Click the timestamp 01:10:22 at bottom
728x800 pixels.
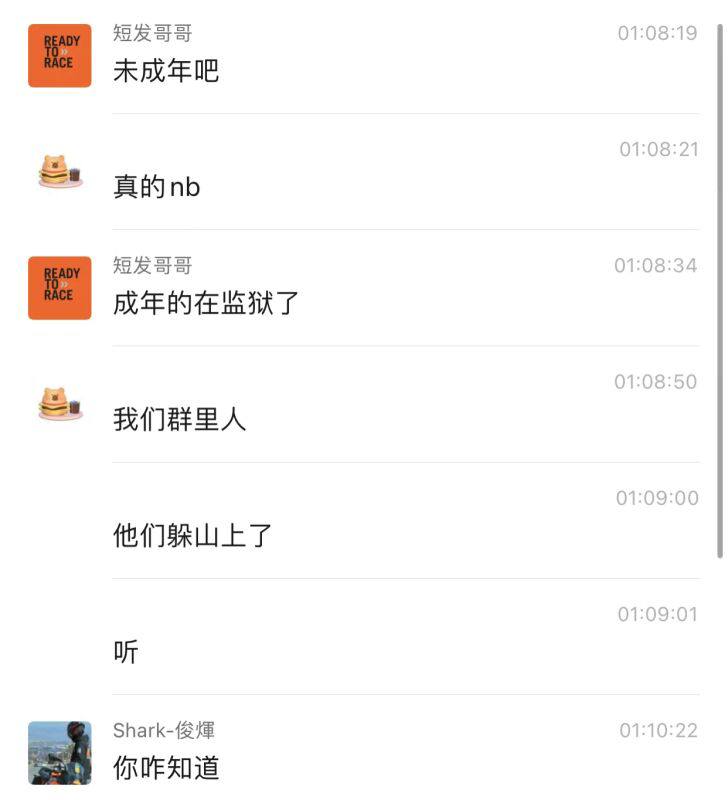tap(655, 730)
